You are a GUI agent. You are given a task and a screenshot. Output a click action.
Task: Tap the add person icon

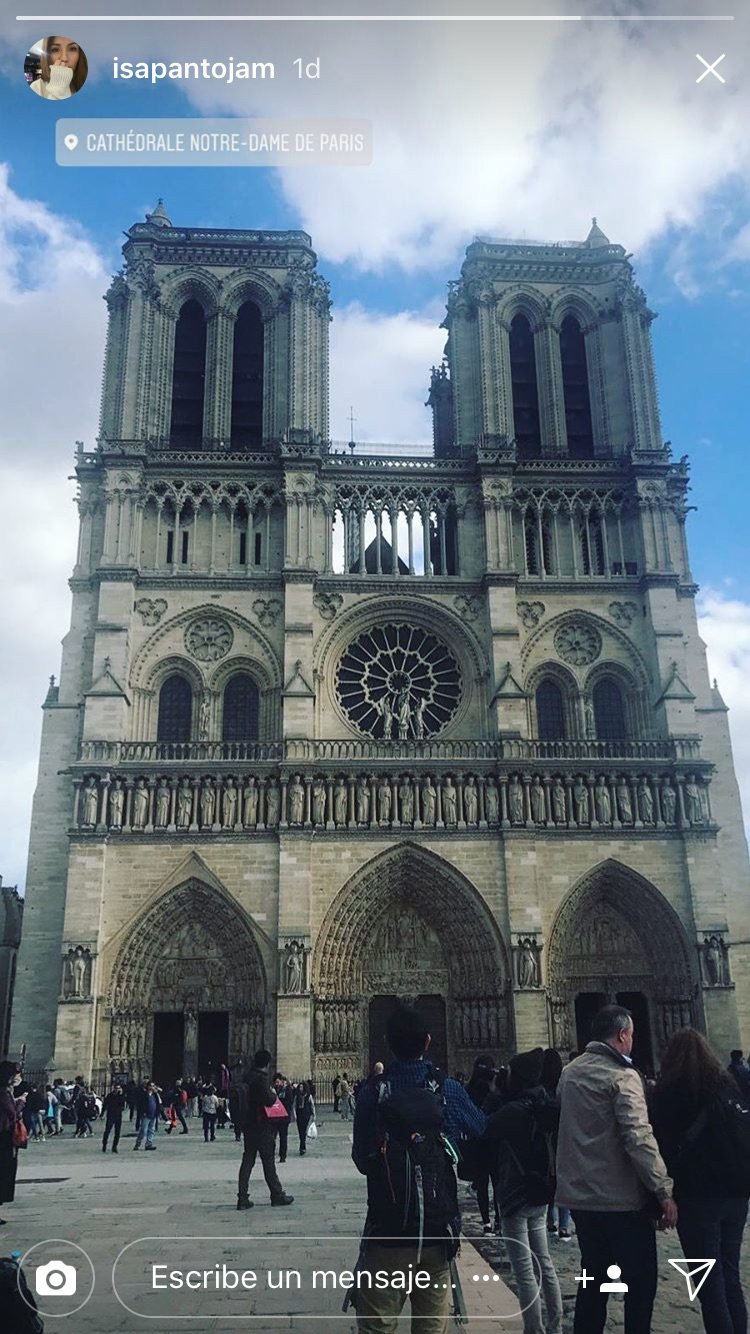601,1278
